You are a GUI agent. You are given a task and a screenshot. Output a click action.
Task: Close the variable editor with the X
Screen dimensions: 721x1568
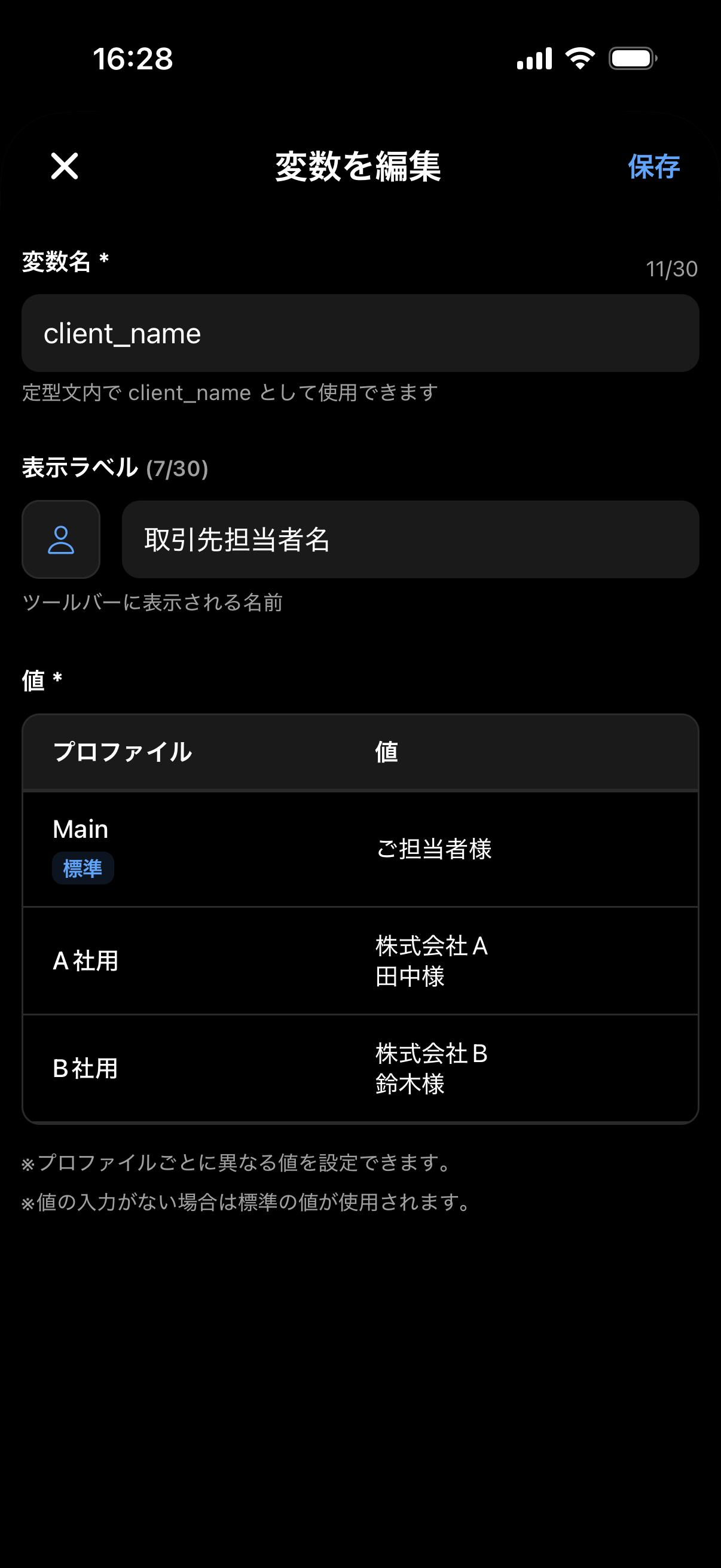65,166
